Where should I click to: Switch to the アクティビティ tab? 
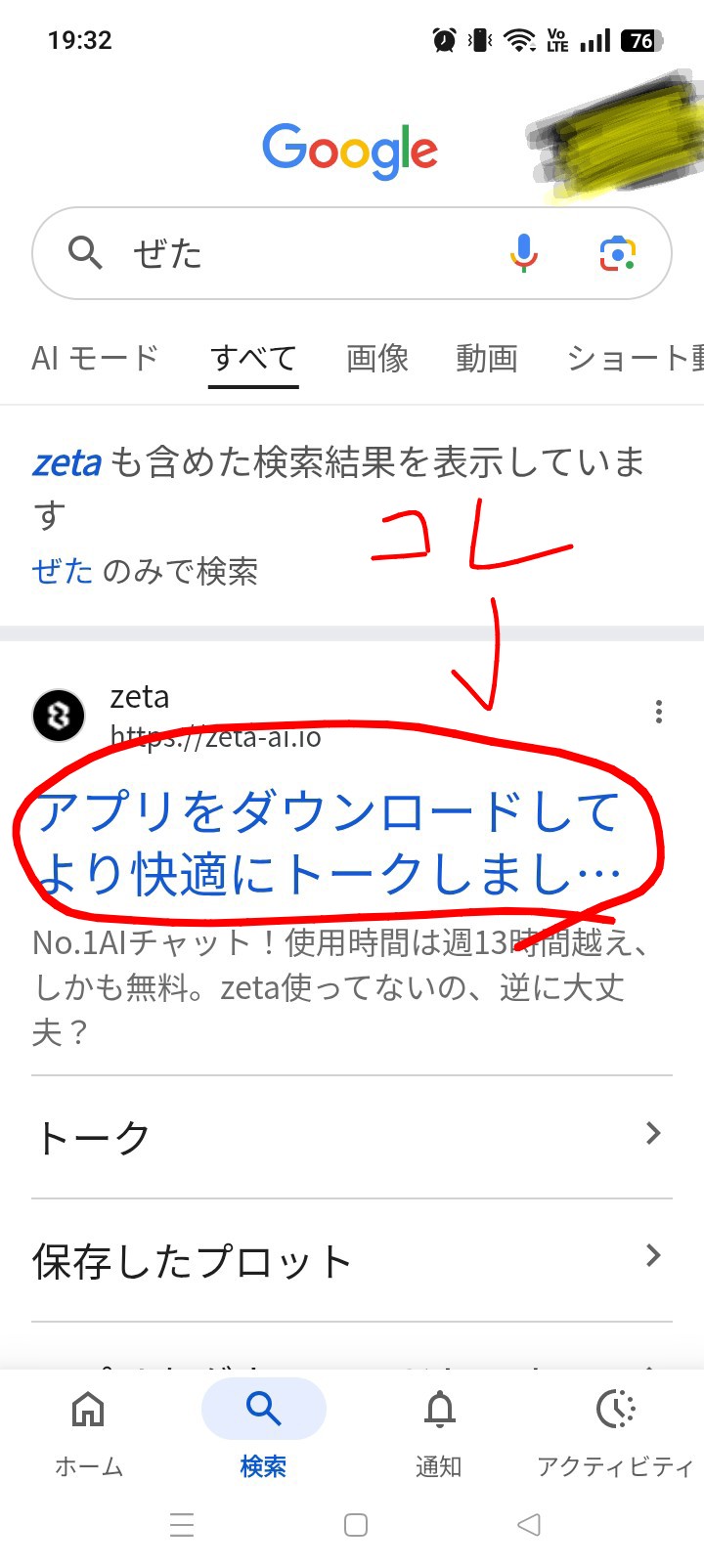pyautogui.click(x=615, y=1430)
